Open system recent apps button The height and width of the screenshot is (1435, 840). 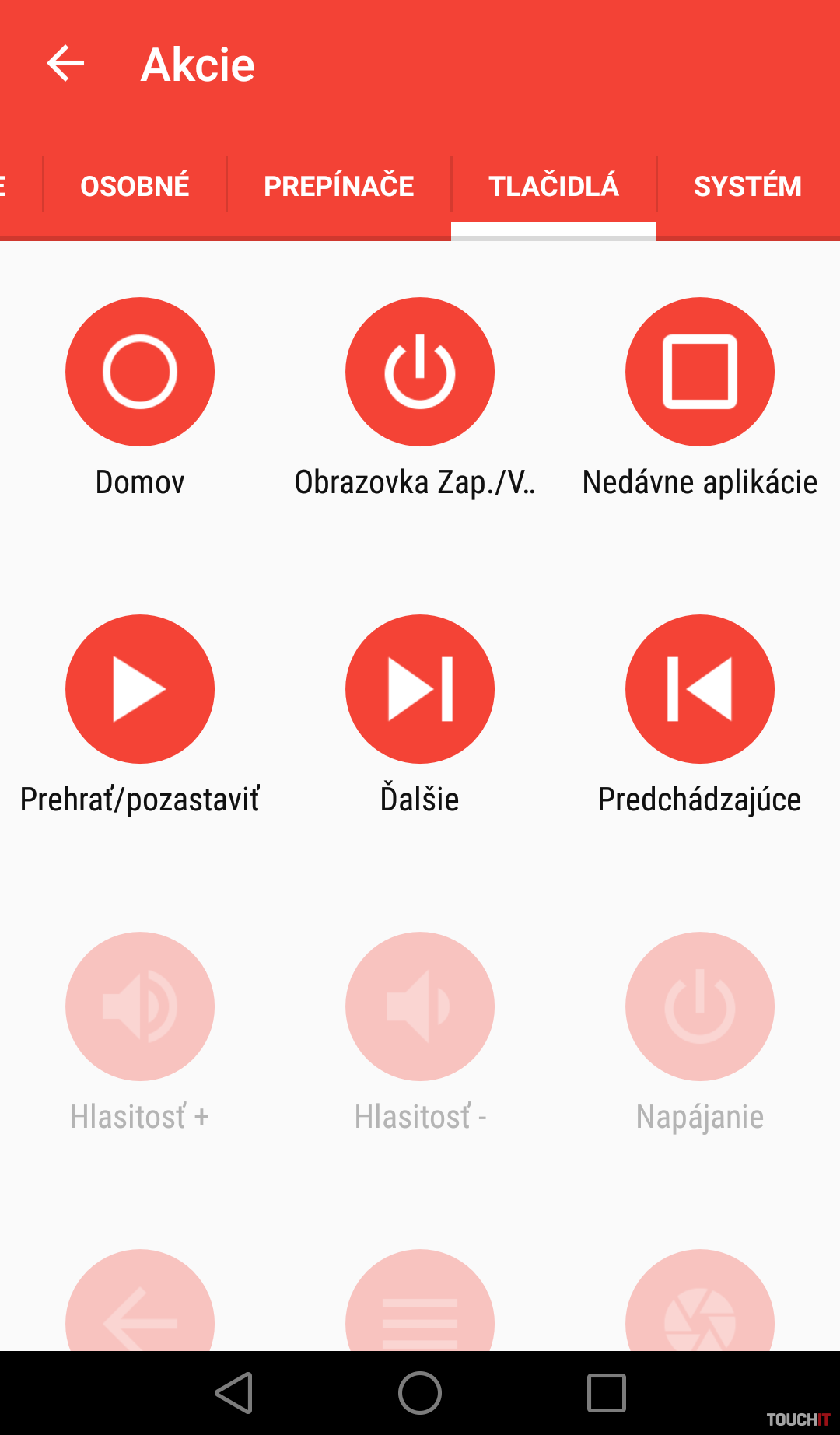(x=607, y=1392)
